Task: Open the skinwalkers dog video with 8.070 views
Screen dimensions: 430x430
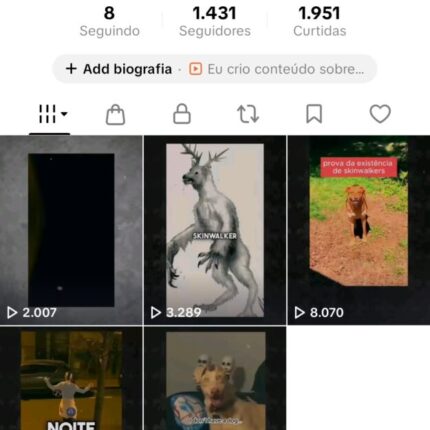Action: coord(359,230)
